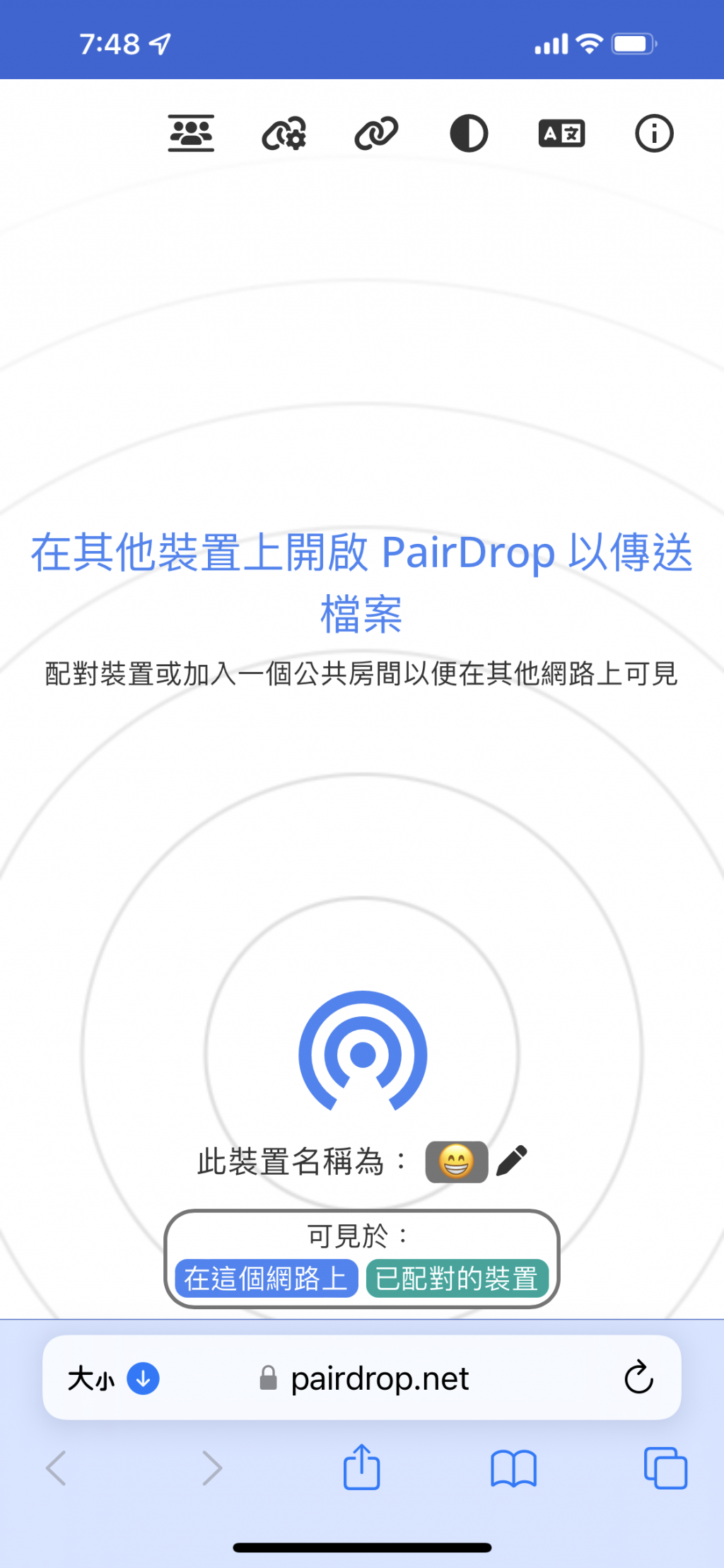Reload the page
The image size is (724, 1568).
(638, 1378)
